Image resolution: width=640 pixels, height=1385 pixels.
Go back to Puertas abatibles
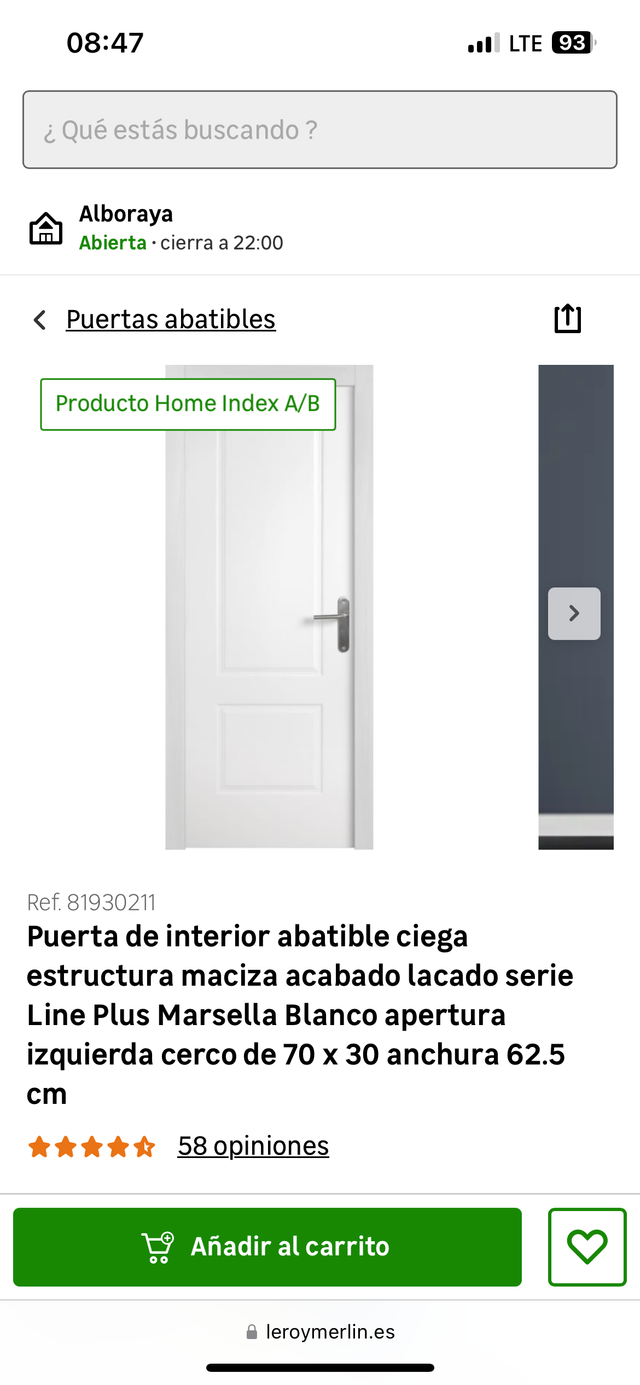[170, 319]
